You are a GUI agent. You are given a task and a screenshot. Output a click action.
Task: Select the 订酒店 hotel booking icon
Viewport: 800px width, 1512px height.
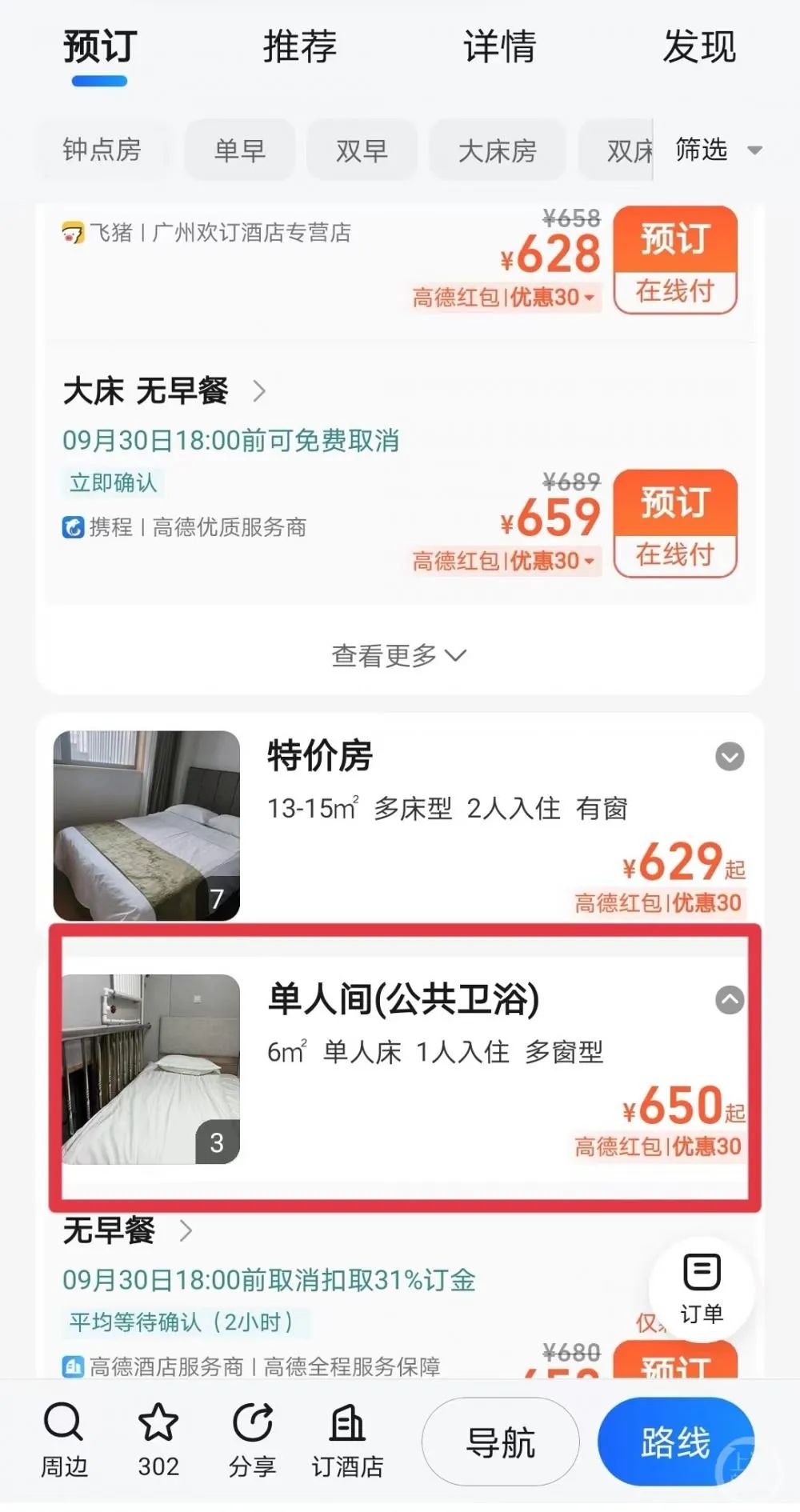point(346,1440)
